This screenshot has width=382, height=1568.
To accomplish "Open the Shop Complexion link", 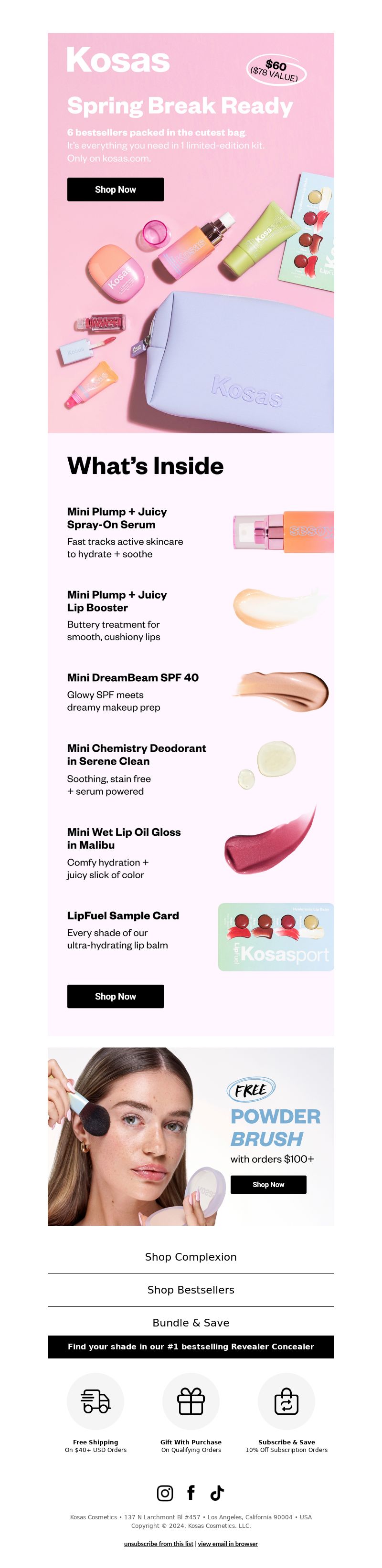I will pos(191,1256).
